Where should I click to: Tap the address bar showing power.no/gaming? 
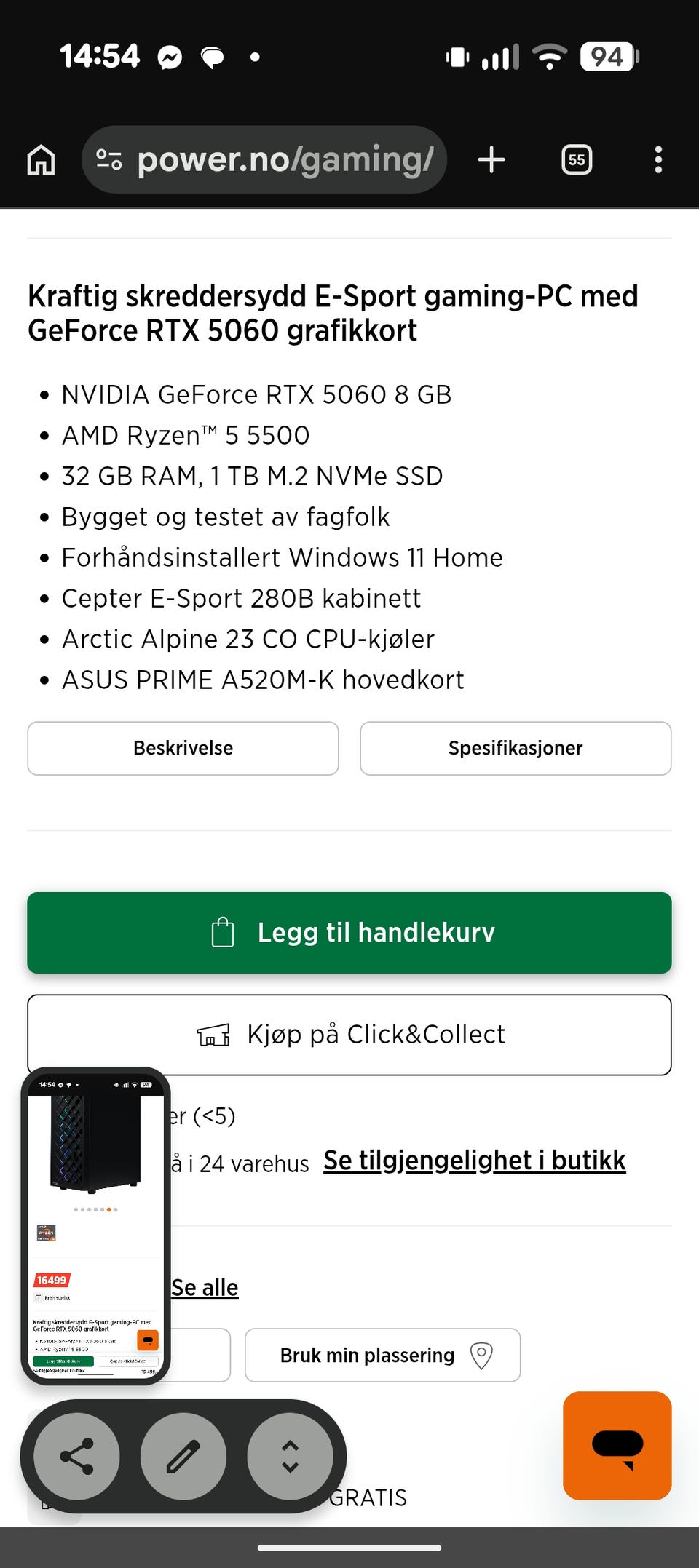pyautogui.click(x=284, y=159)
